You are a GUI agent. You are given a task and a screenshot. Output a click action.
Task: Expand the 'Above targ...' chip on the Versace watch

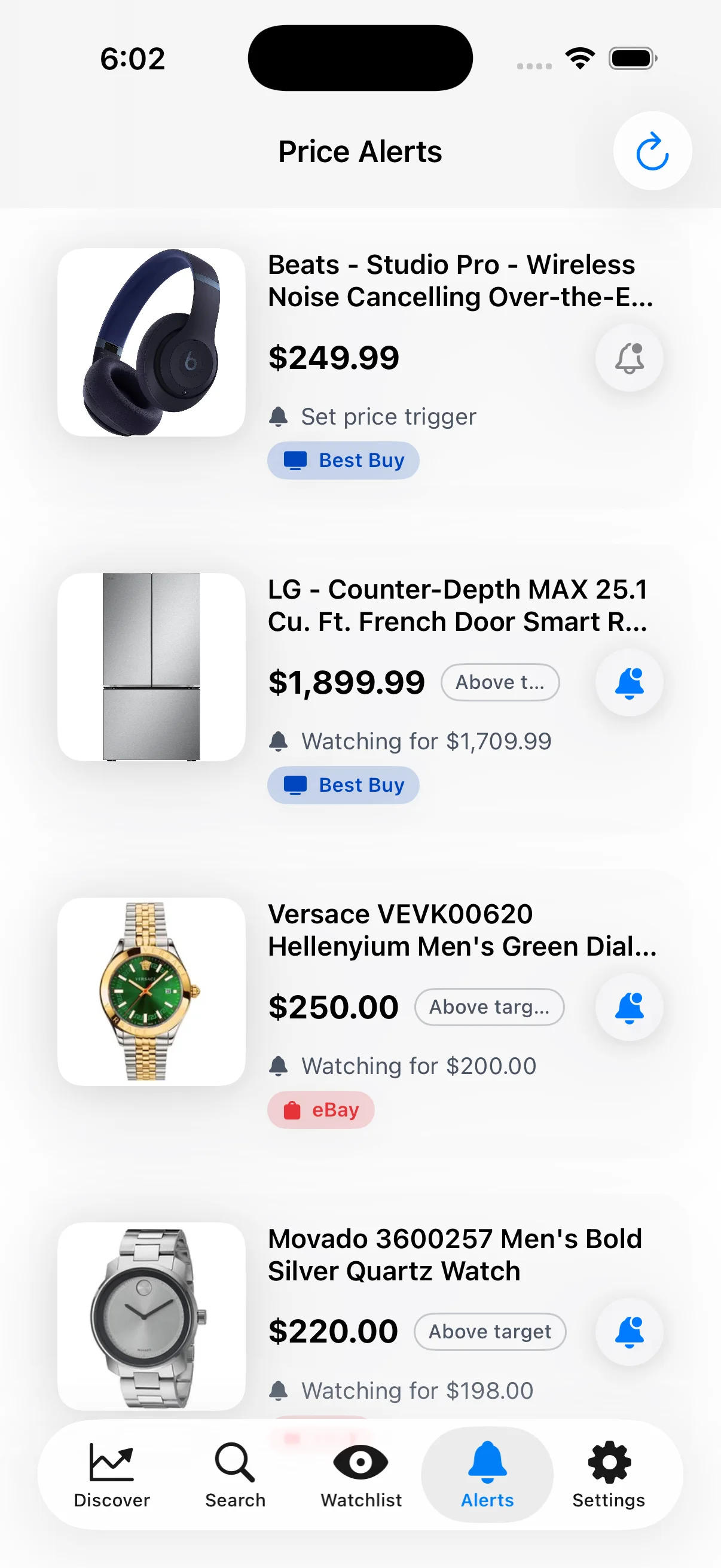(x=489, y=1007)
